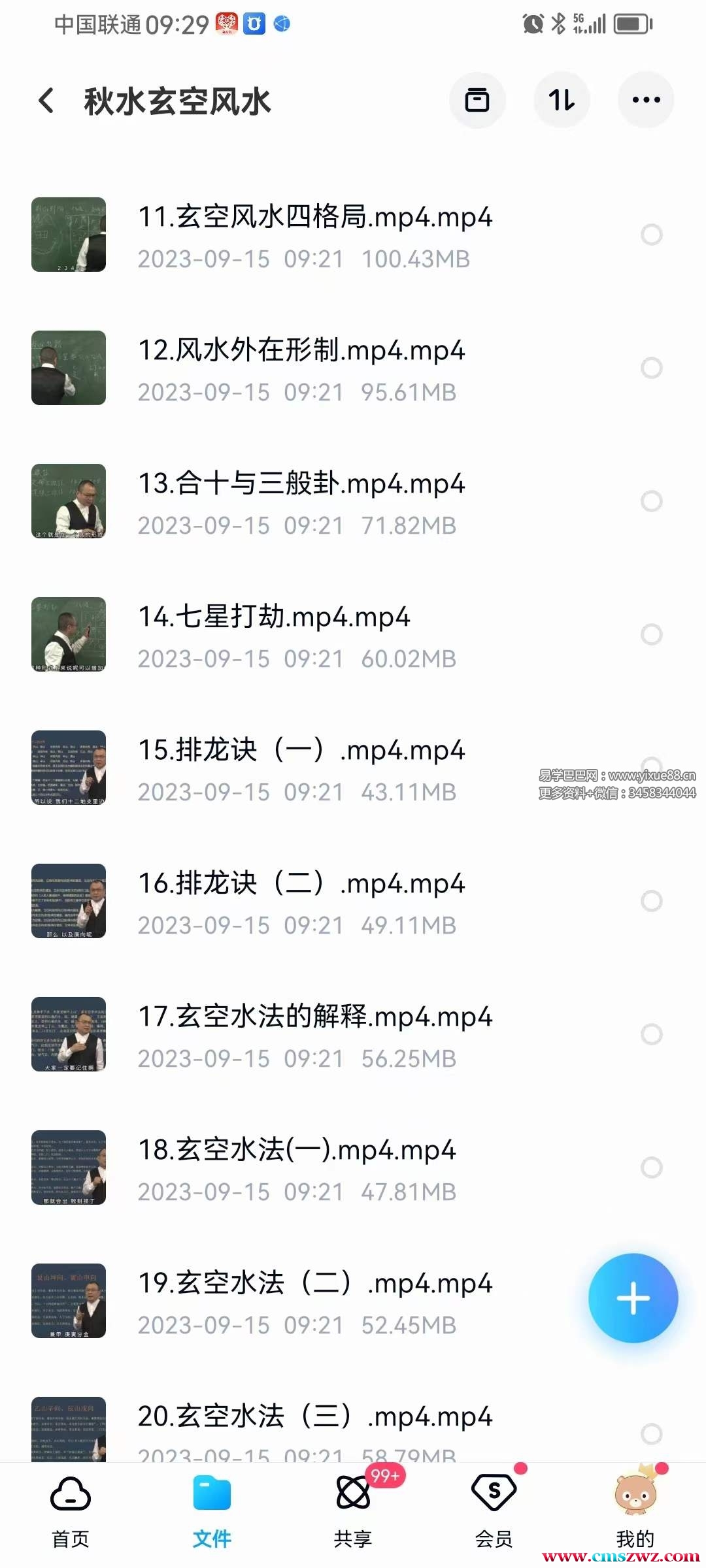Open the transfer list icon
This screenshot has height=1568, width=706.
tap(477, 101)
